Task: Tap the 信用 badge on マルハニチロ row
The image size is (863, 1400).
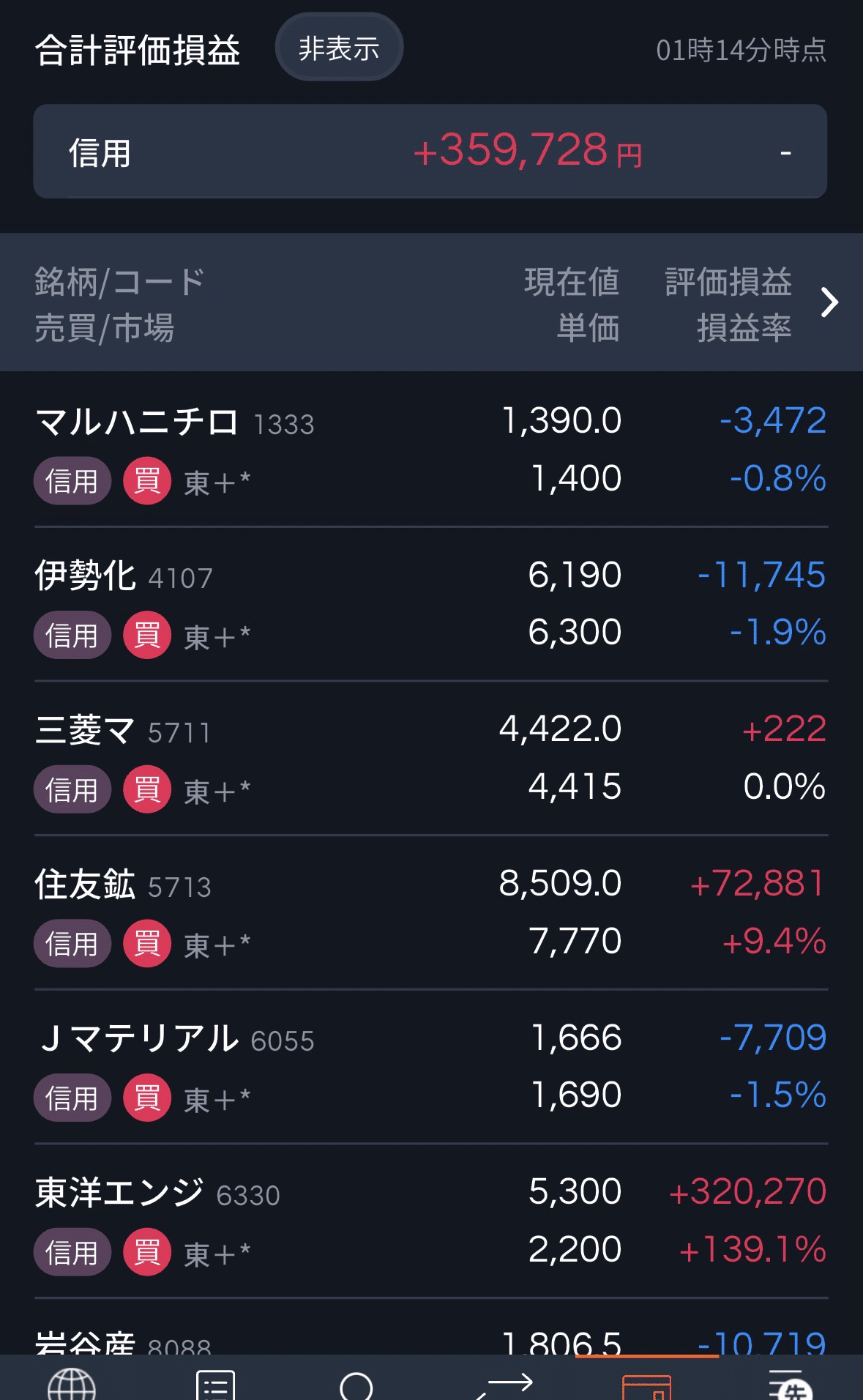Action: point(72,481)
